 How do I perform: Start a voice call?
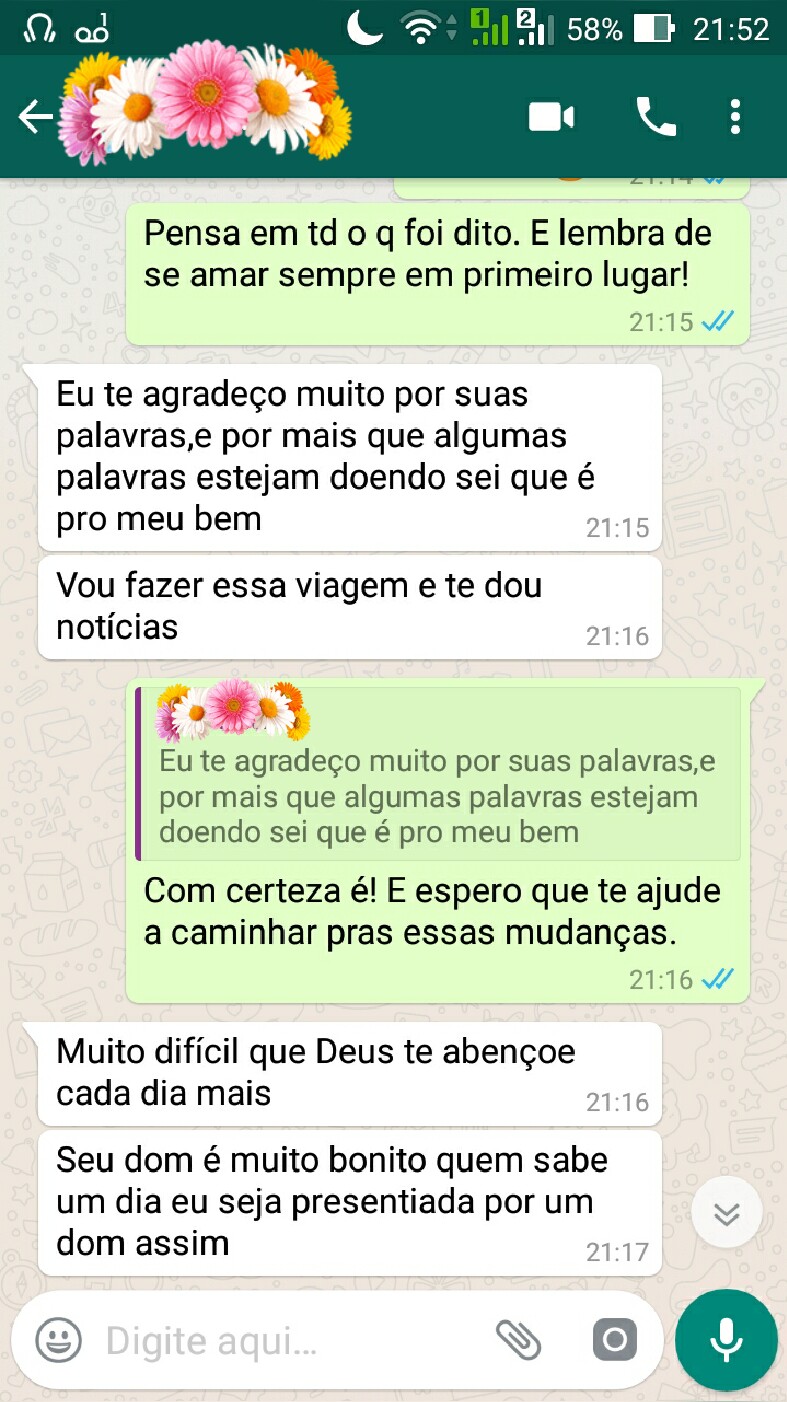656,118
